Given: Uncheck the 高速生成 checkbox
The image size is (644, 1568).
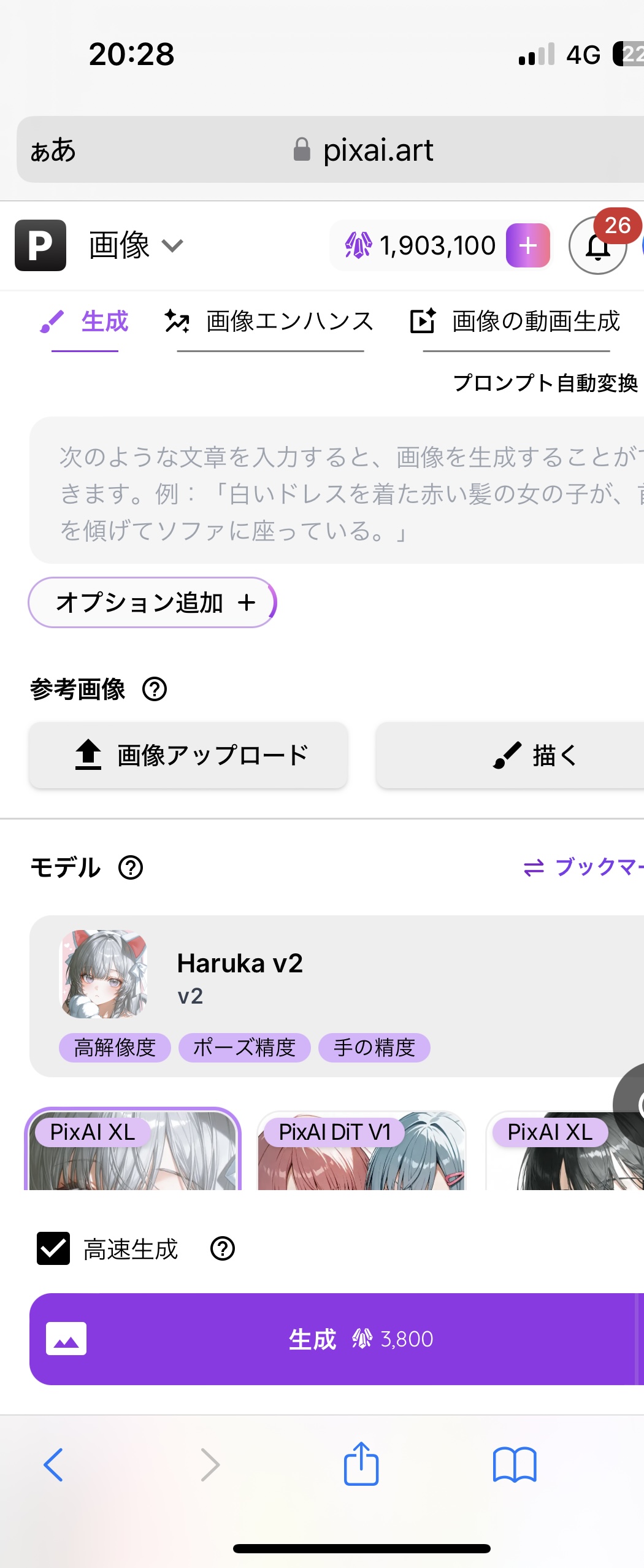Looking at the screenshot, I should [53, 1248].
